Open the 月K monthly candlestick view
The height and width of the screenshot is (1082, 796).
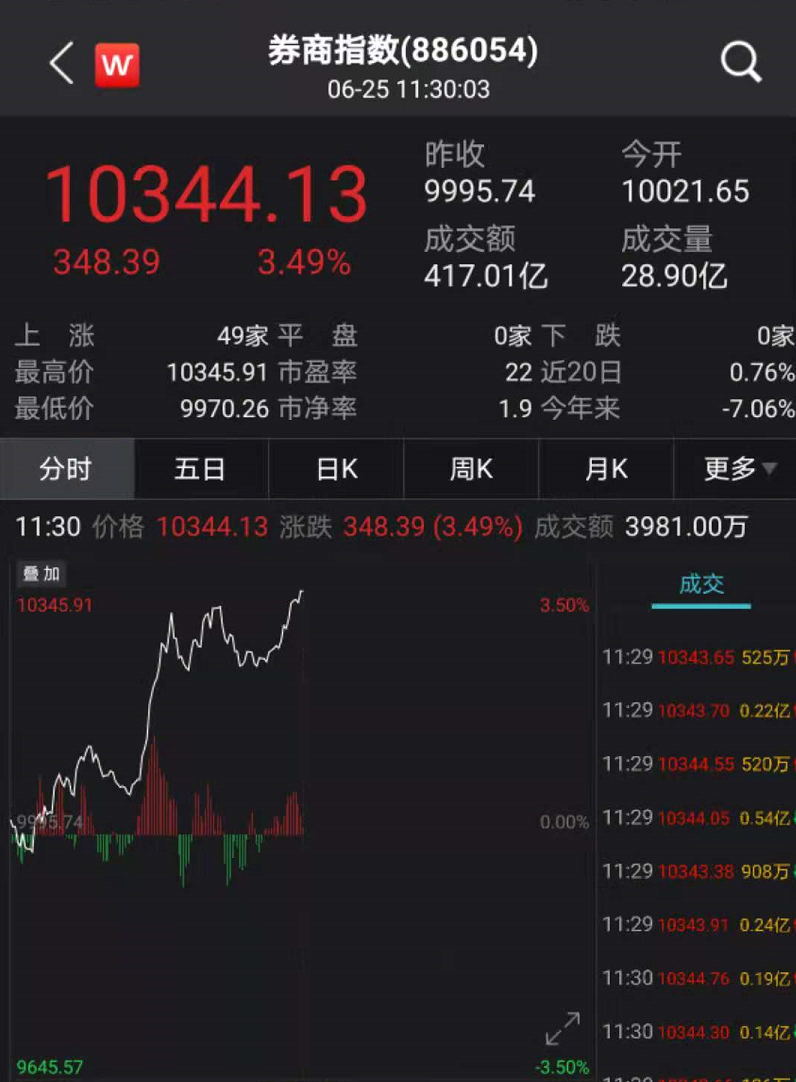click(x=605, y=468)
